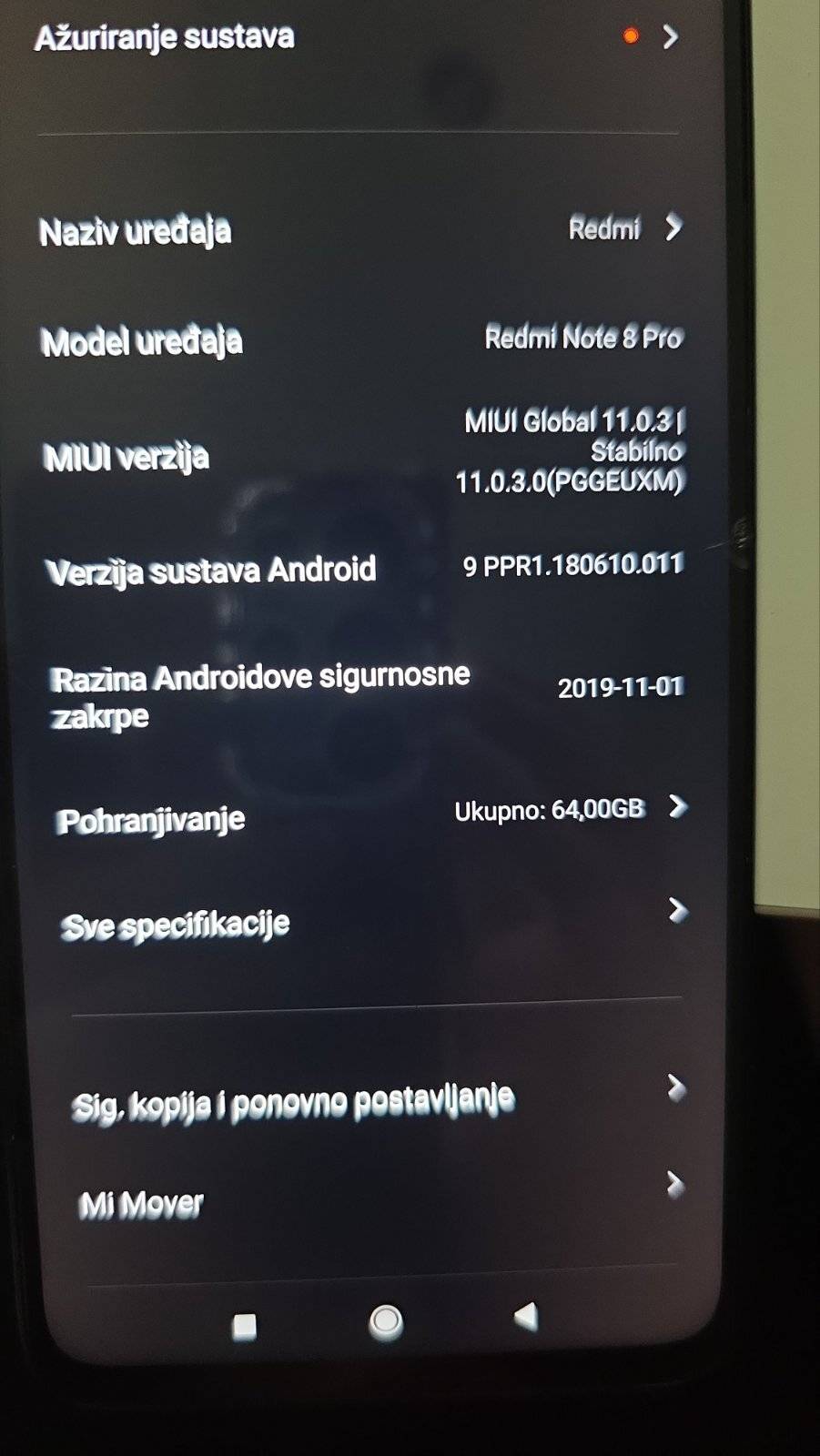Tap the back triangle in navigation bar
The image size is (820, 1456).
[527, 1316]
